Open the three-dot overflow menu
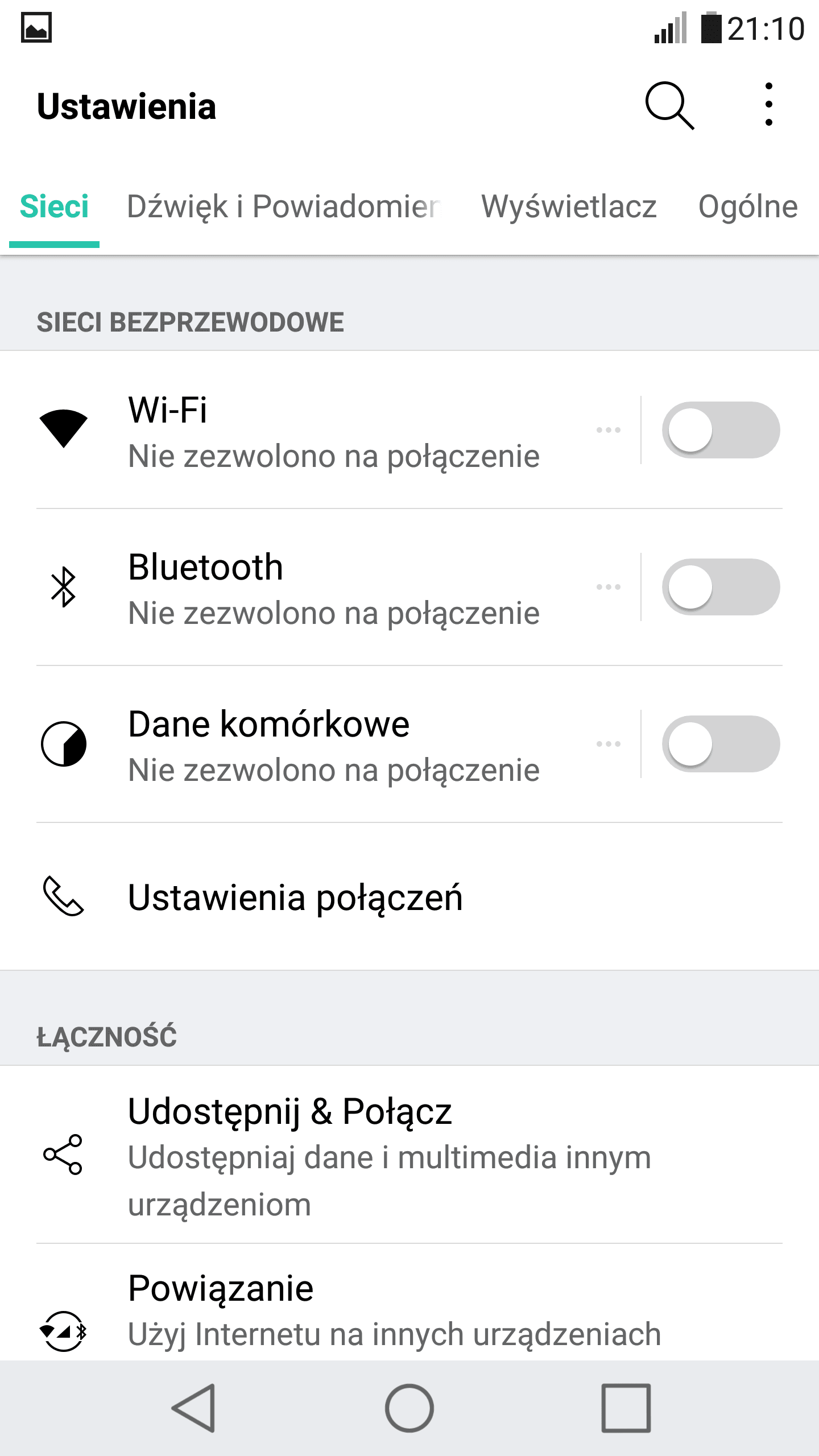The width and height of the screenshot is (819, 1456). pyautogui.click(x=769, y=105)
